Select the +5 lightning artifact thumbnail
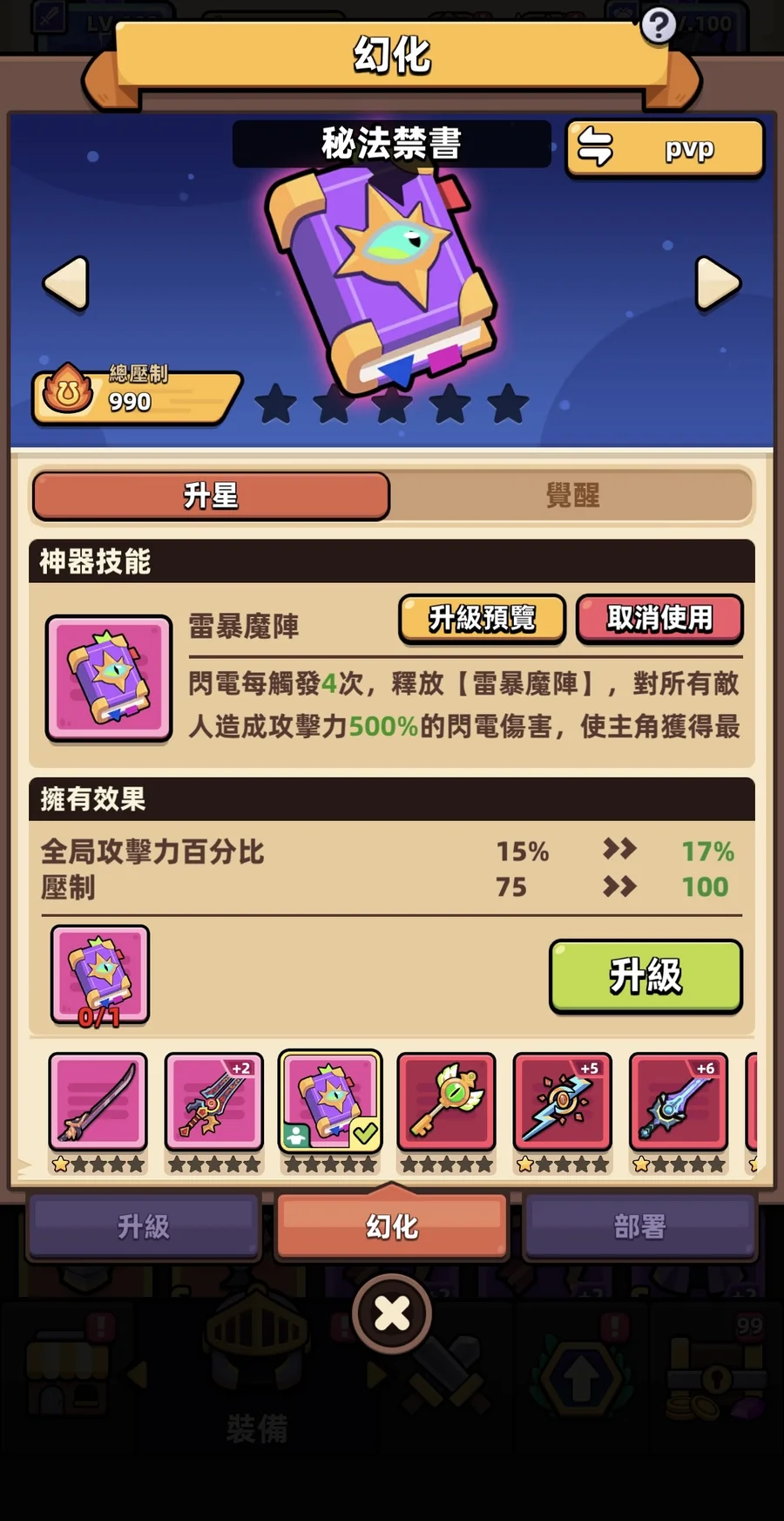 pos(562,1101)
